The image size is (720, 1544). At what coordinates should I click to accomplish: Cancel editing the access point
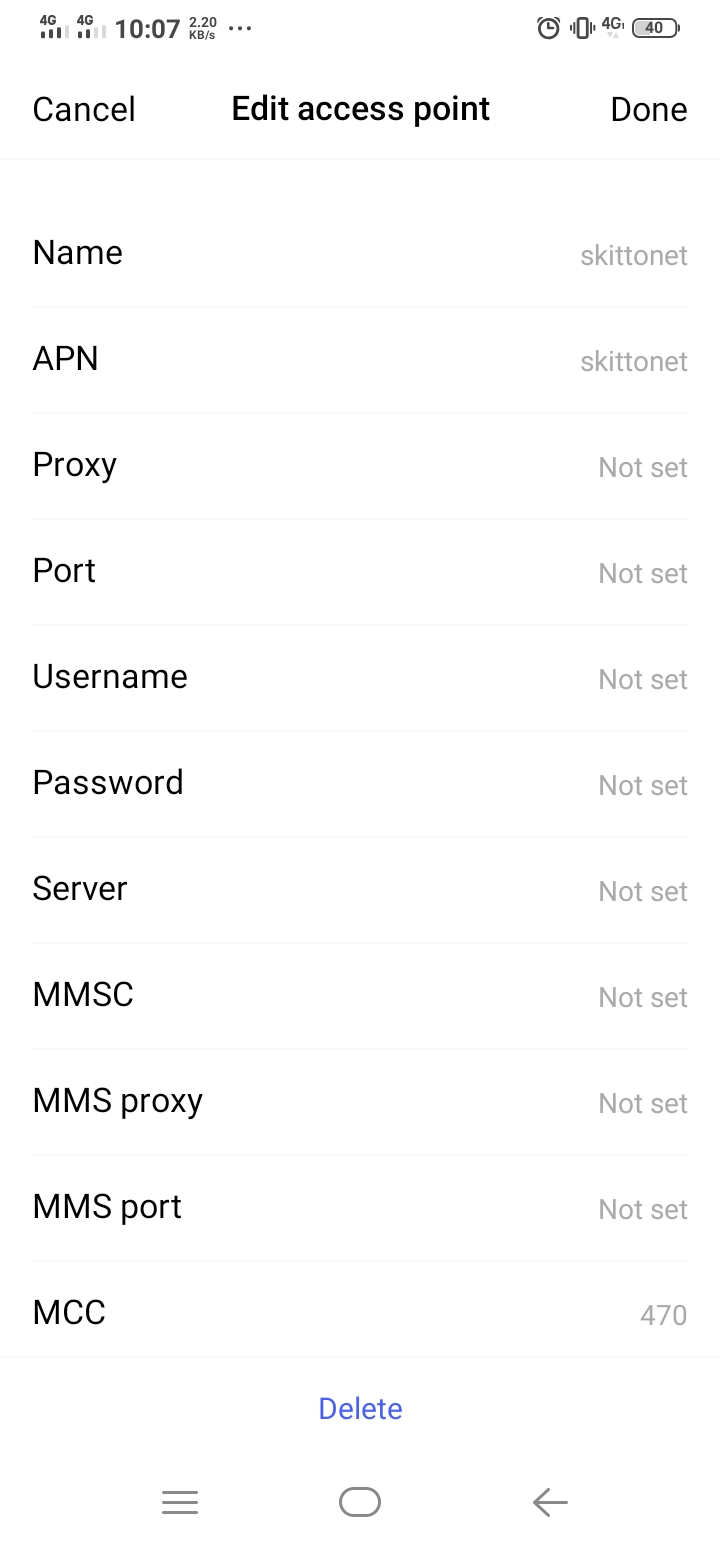(84, 109)
